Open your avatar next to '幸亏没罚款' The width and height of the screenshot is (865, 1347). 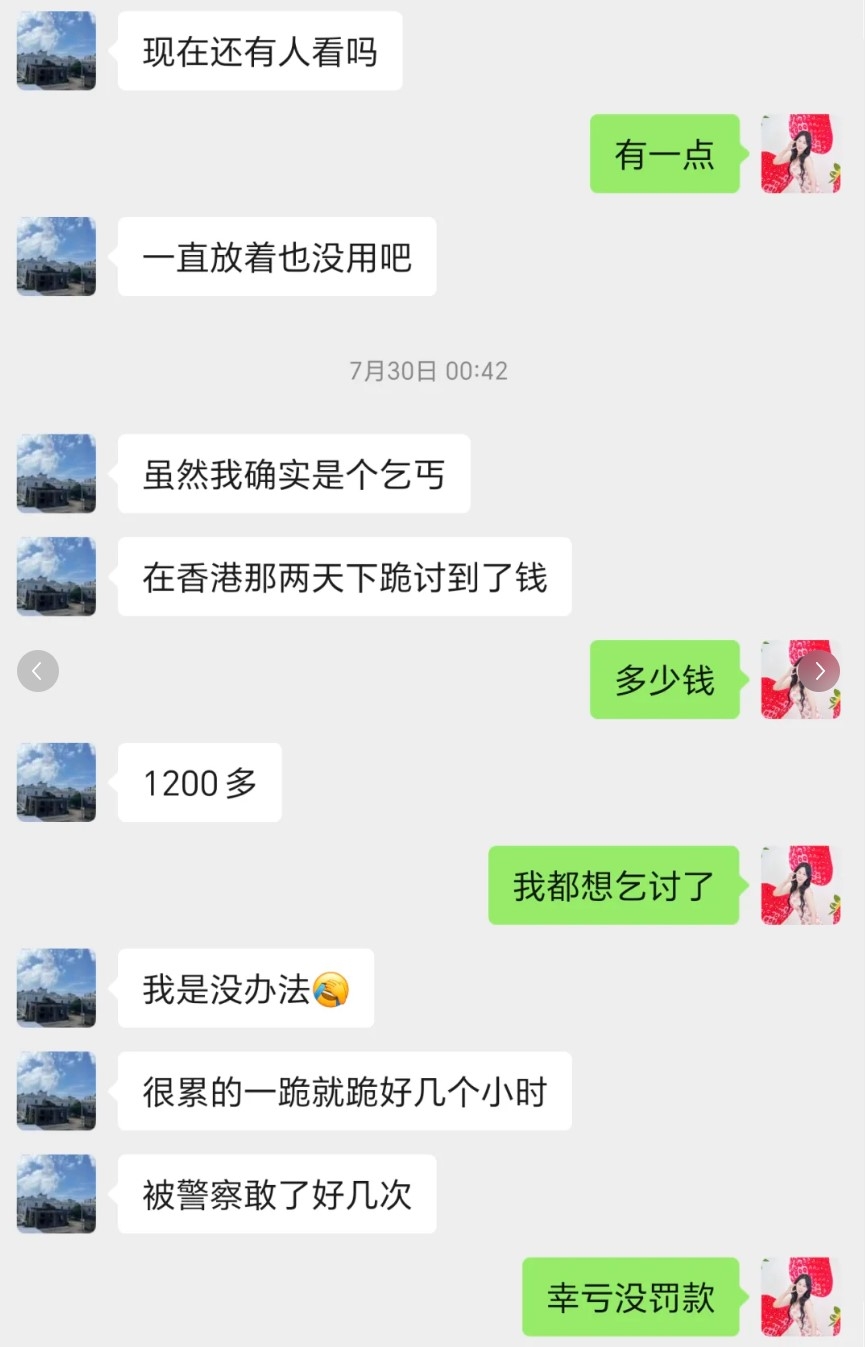point(800,1296)
